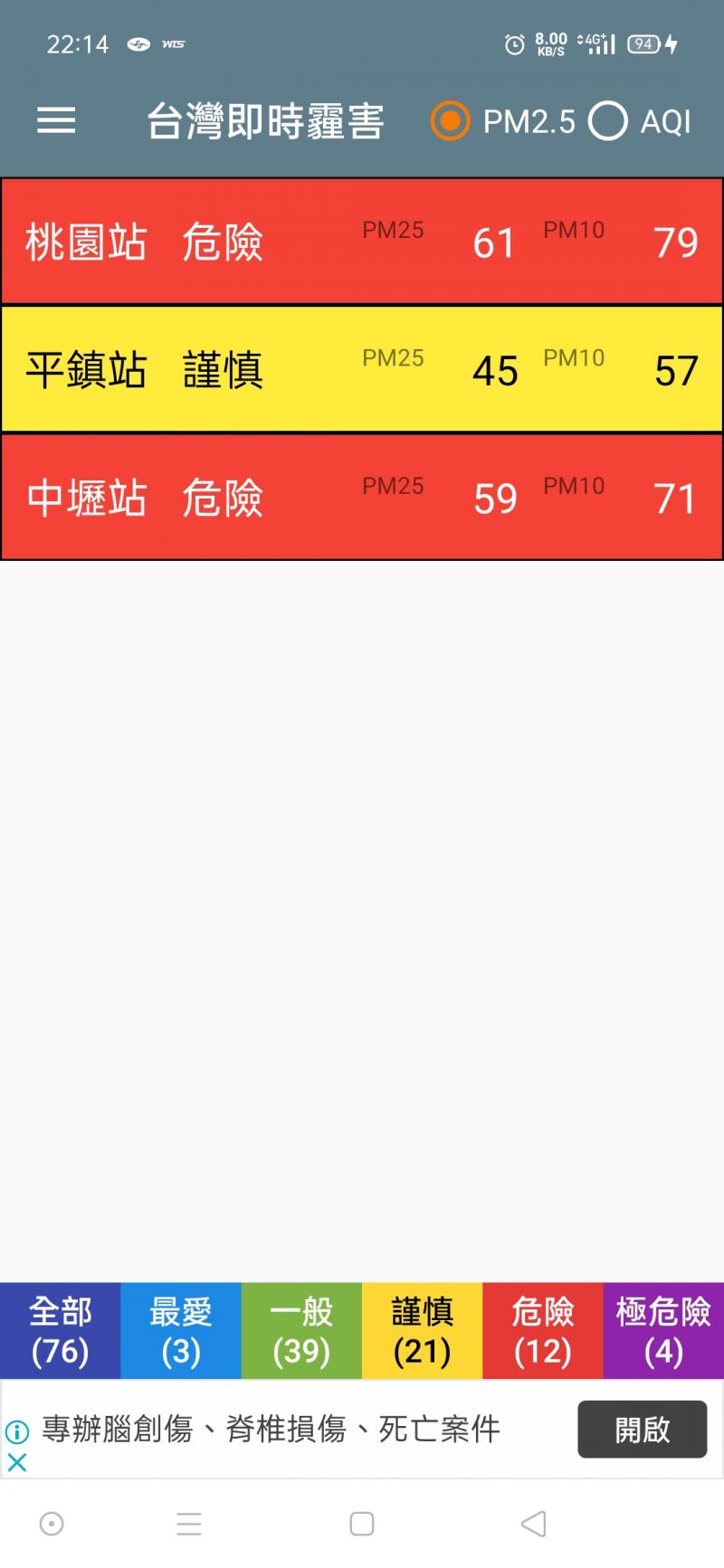Screen dimensions: 724x1568
Task: Open the hamburger drawer menu
Action: point(56,121)
